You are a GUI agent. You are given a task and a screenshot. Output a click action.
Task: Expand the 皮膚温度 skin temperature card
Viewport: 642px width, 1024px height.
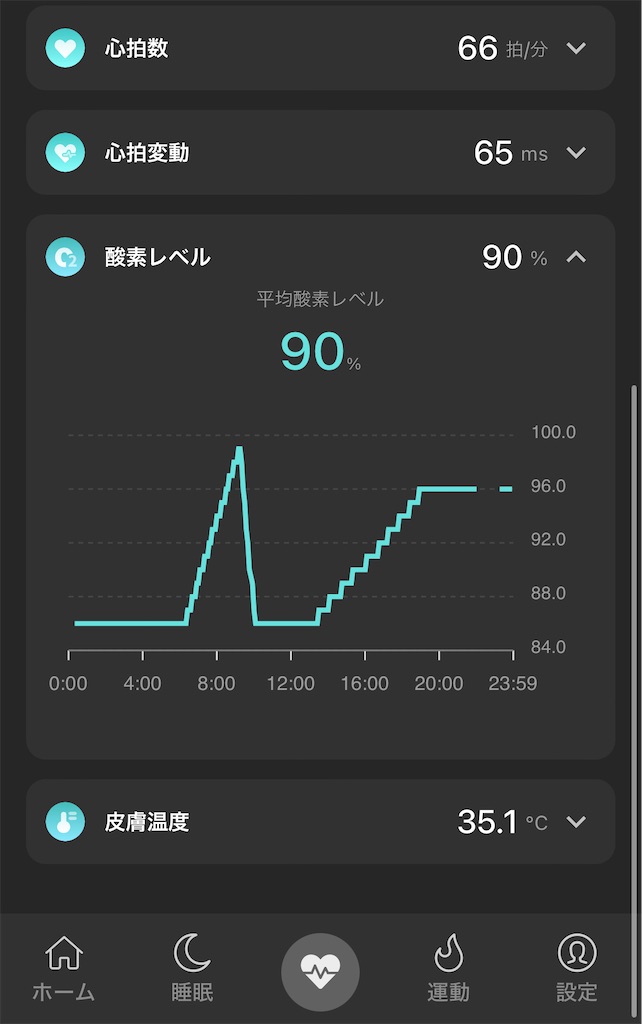coord(576,822)
